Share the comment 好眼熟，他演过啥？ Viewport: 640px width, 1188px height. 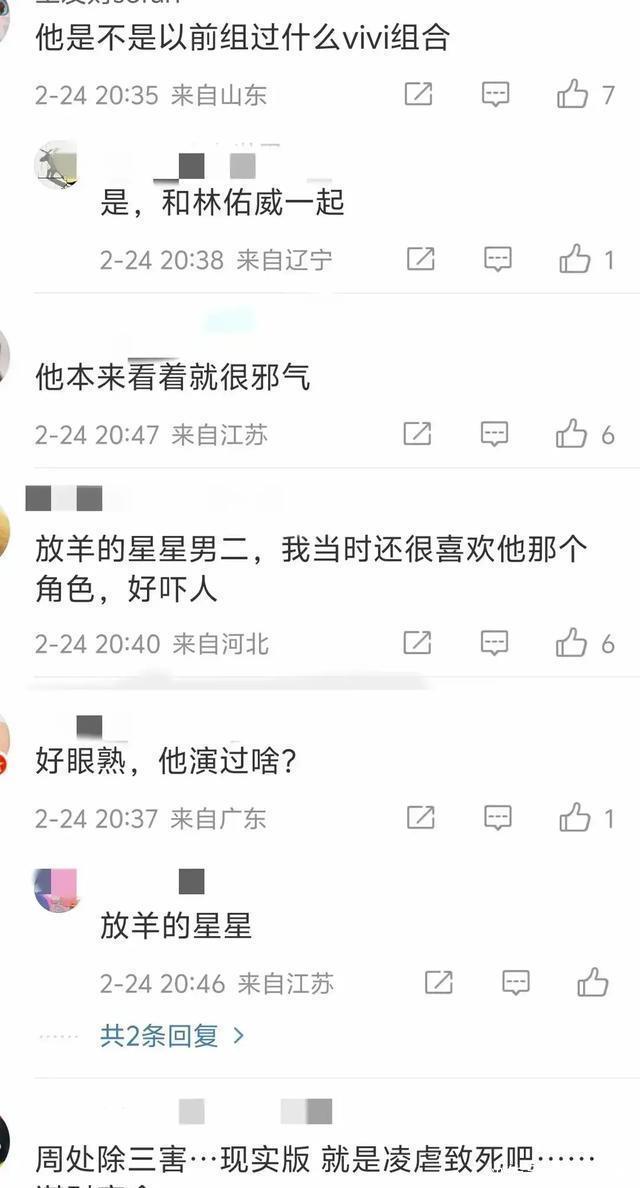pyautogui.click(x=421, y=818)
